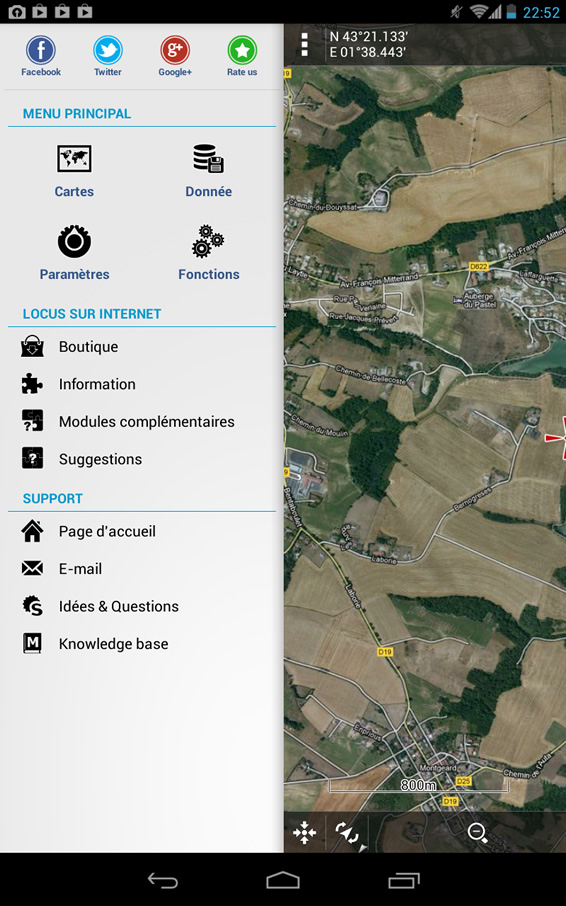Center the map on my position
This screenshot has width=566, height=906.
[x=304, y=833]
